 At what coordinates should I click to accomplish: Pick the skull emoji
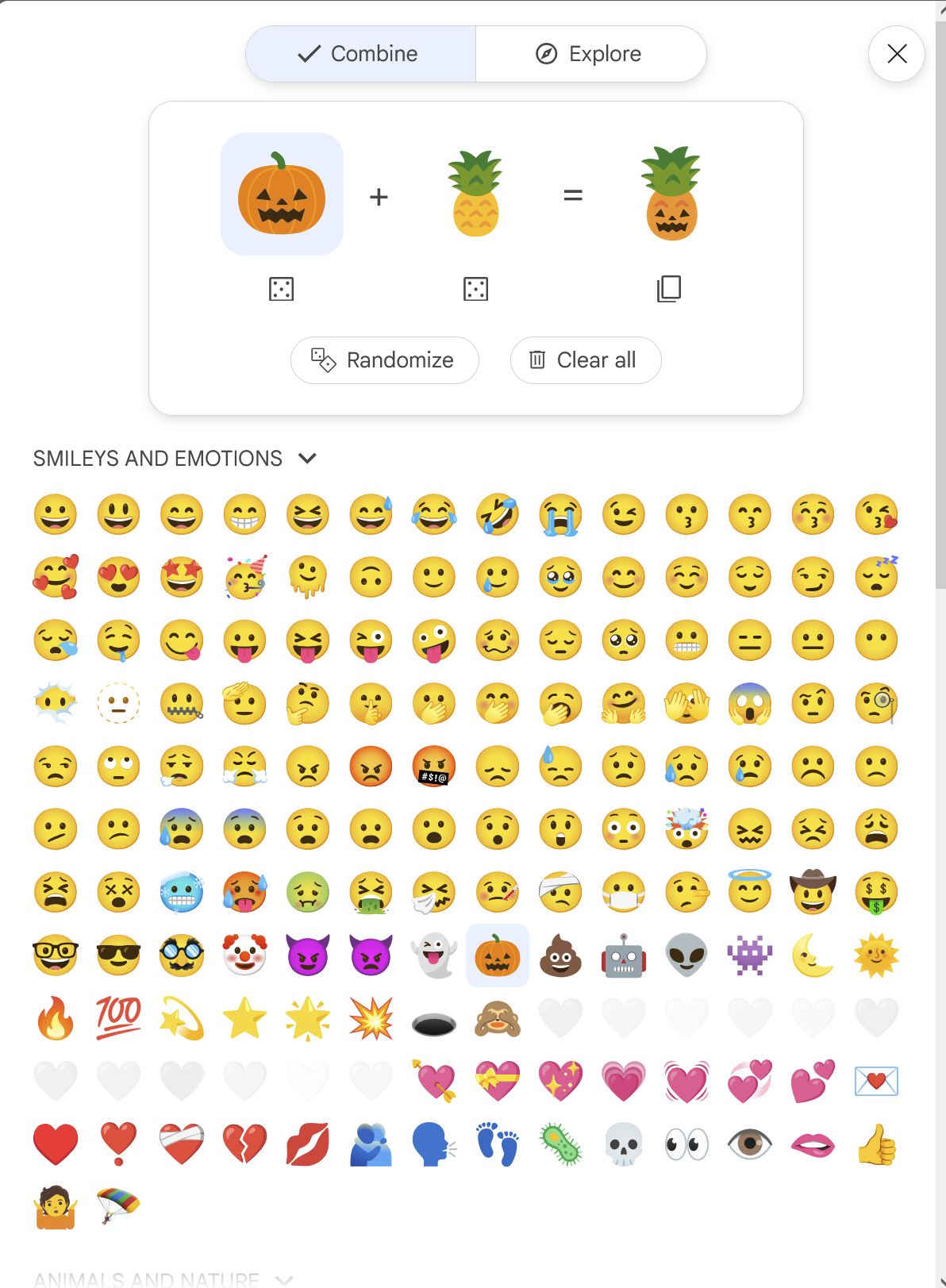624,1144
